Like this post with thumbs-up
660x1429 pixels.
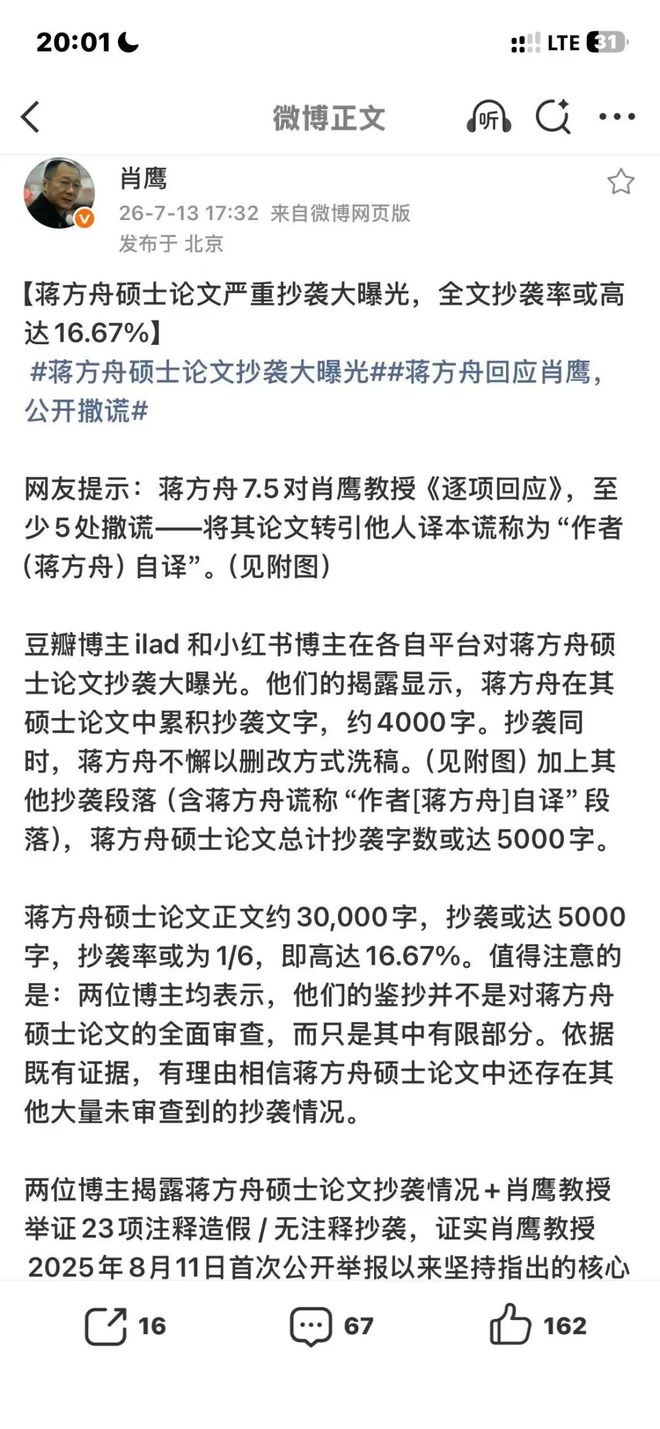tap(538, 1326)
